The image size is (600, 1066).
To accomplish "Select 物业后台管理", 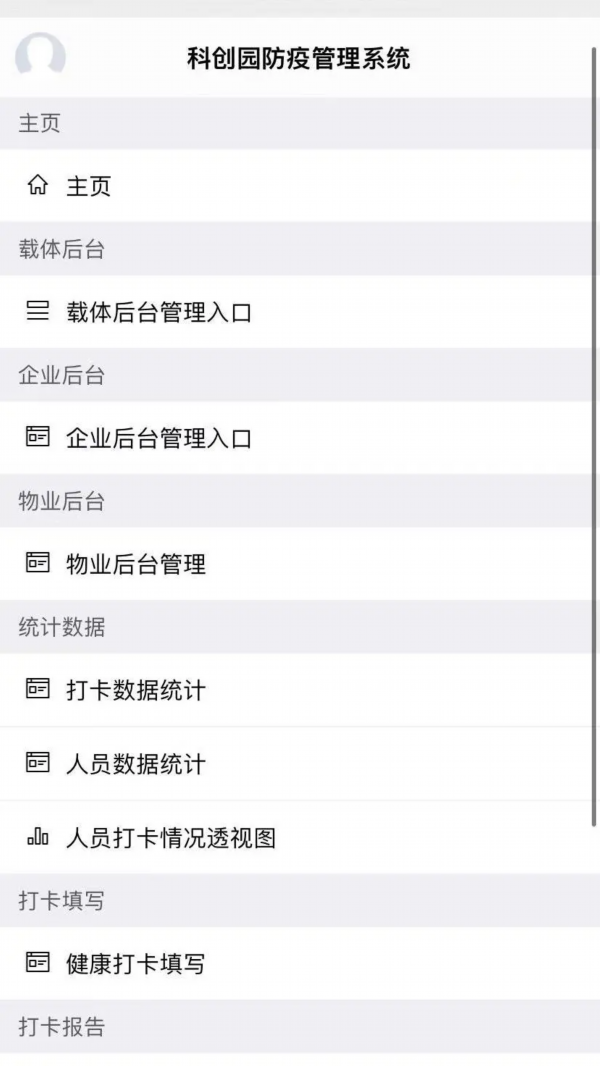I will (135, 564).
